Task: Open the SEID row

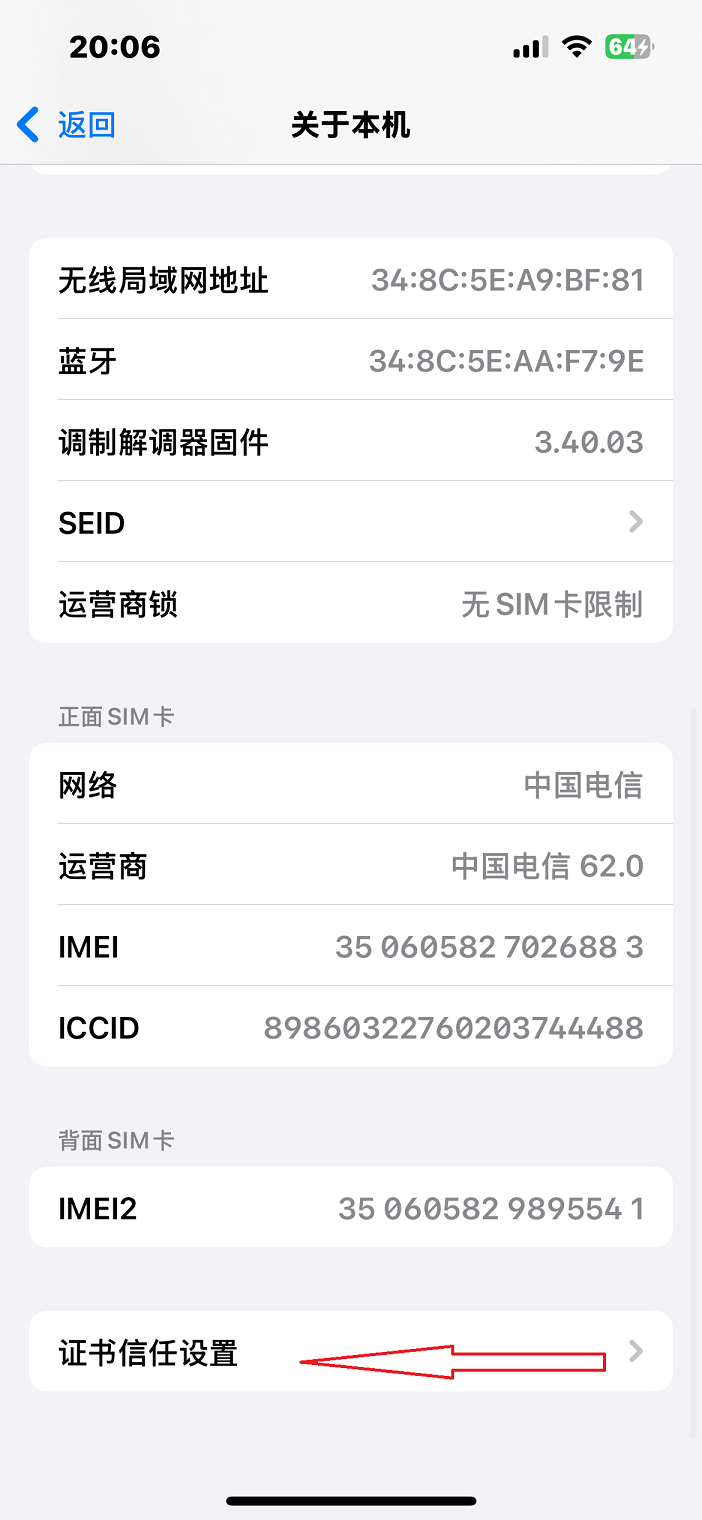Action: click(x=350, y=522)
